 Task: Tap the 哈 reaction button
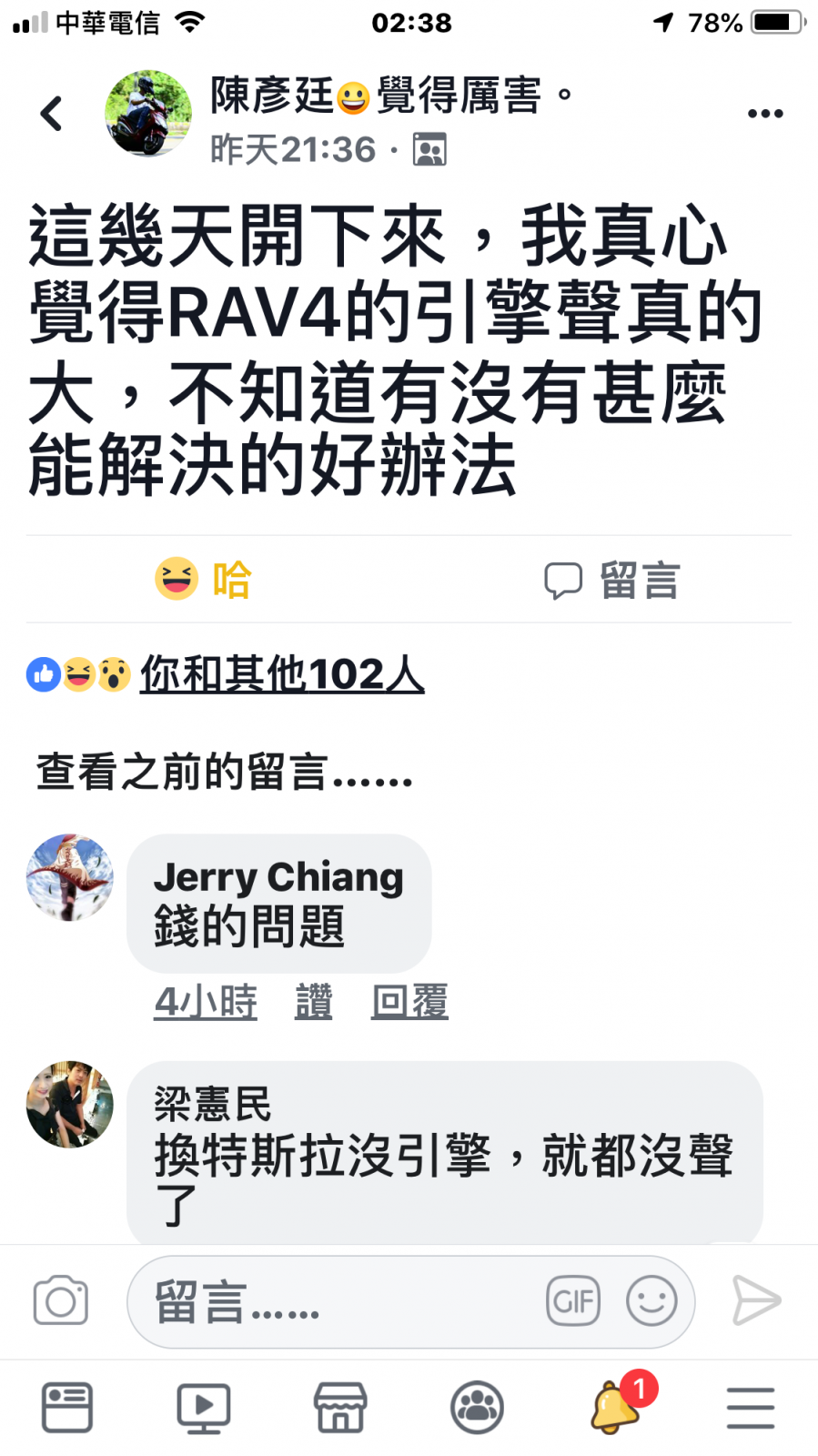(x=203, y=580)
